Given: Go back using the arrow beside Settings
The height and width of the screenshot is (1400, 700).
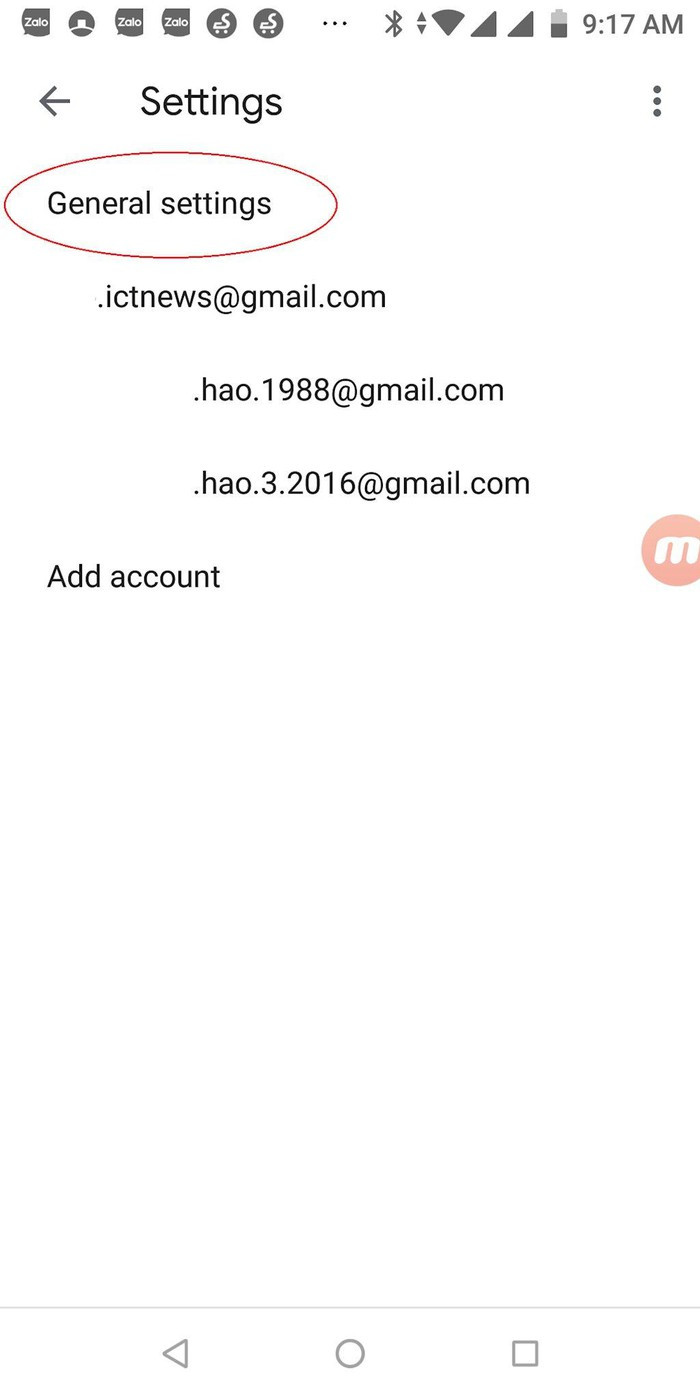Looking at the screenshot, I should [x=54, y=101].
